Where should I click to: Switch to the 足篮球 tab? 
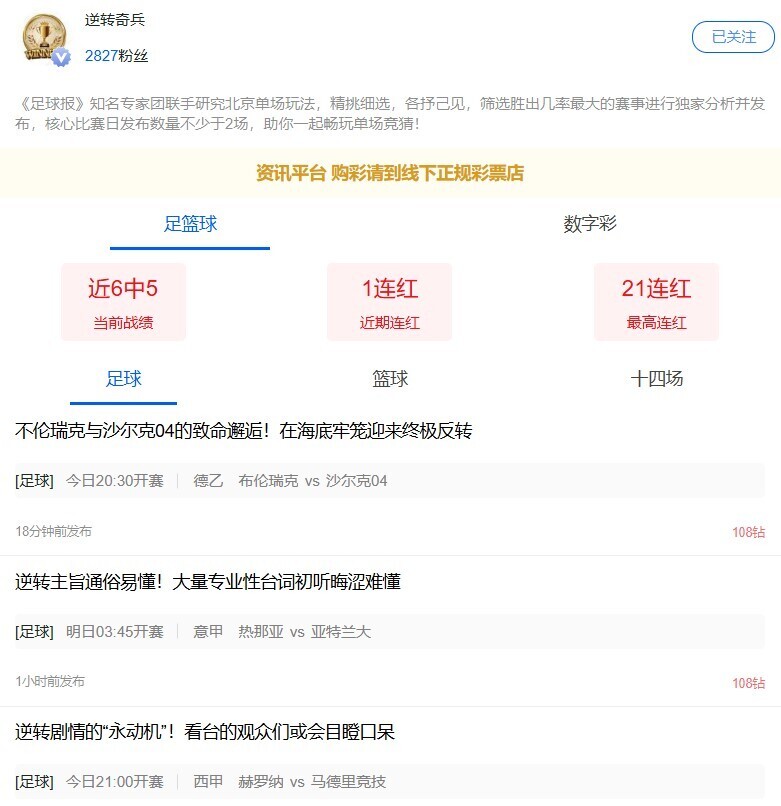coord(190,224)
